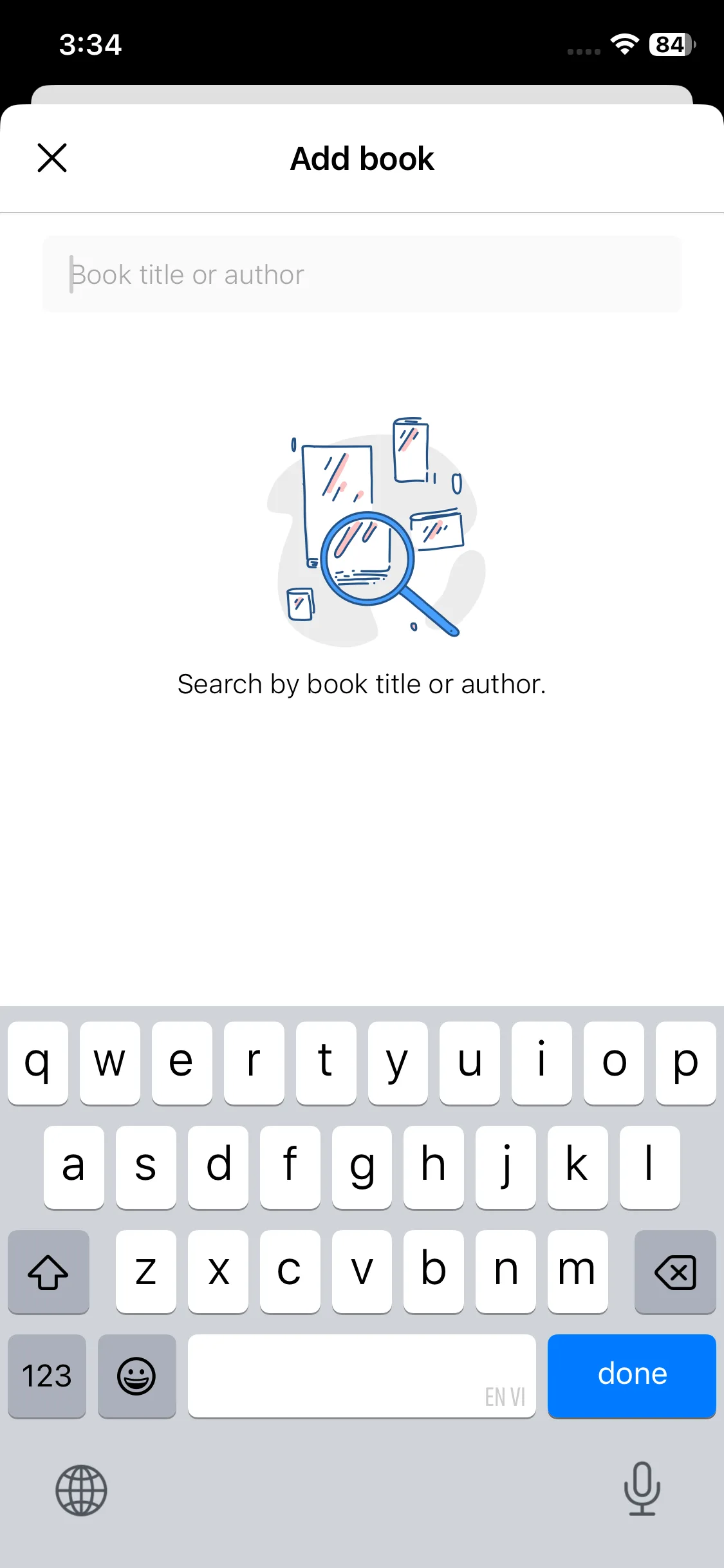The height and width of the screenshot is (1568, 724).
Task: Switch keyboard to numbers with 123
Action: [47, 1376]
